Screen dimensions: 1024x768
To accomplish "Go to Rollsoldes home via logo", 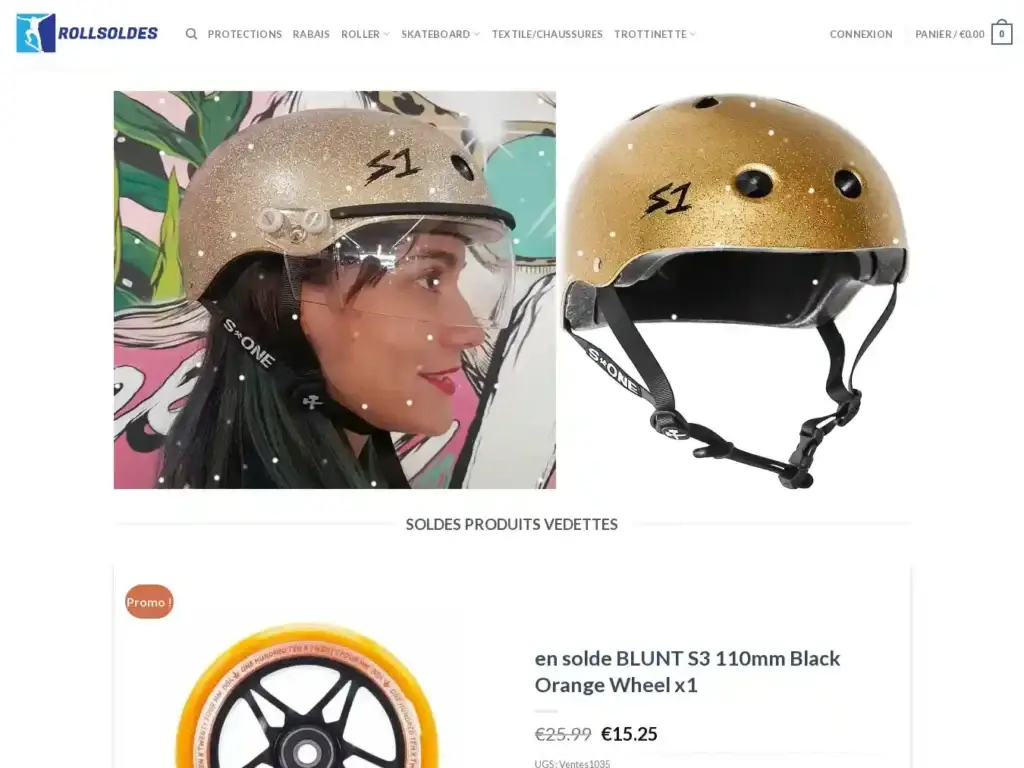I will pyautogui.click(x=87, y=33).
